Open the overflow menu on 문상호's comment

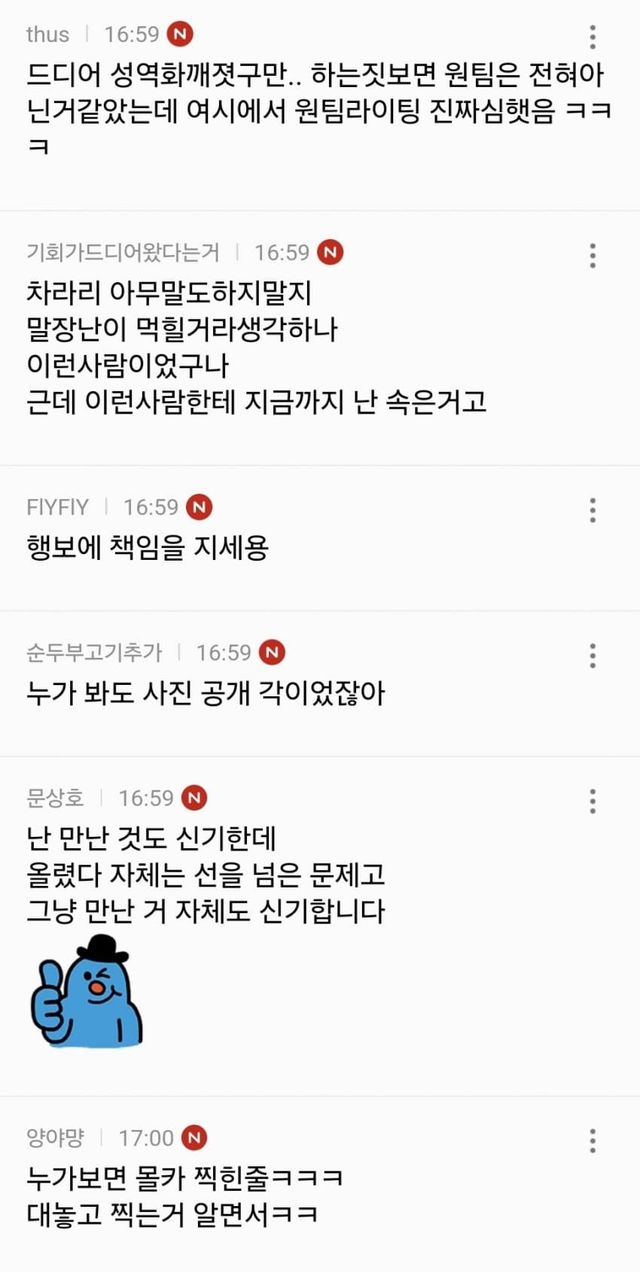tap(593, 800)
